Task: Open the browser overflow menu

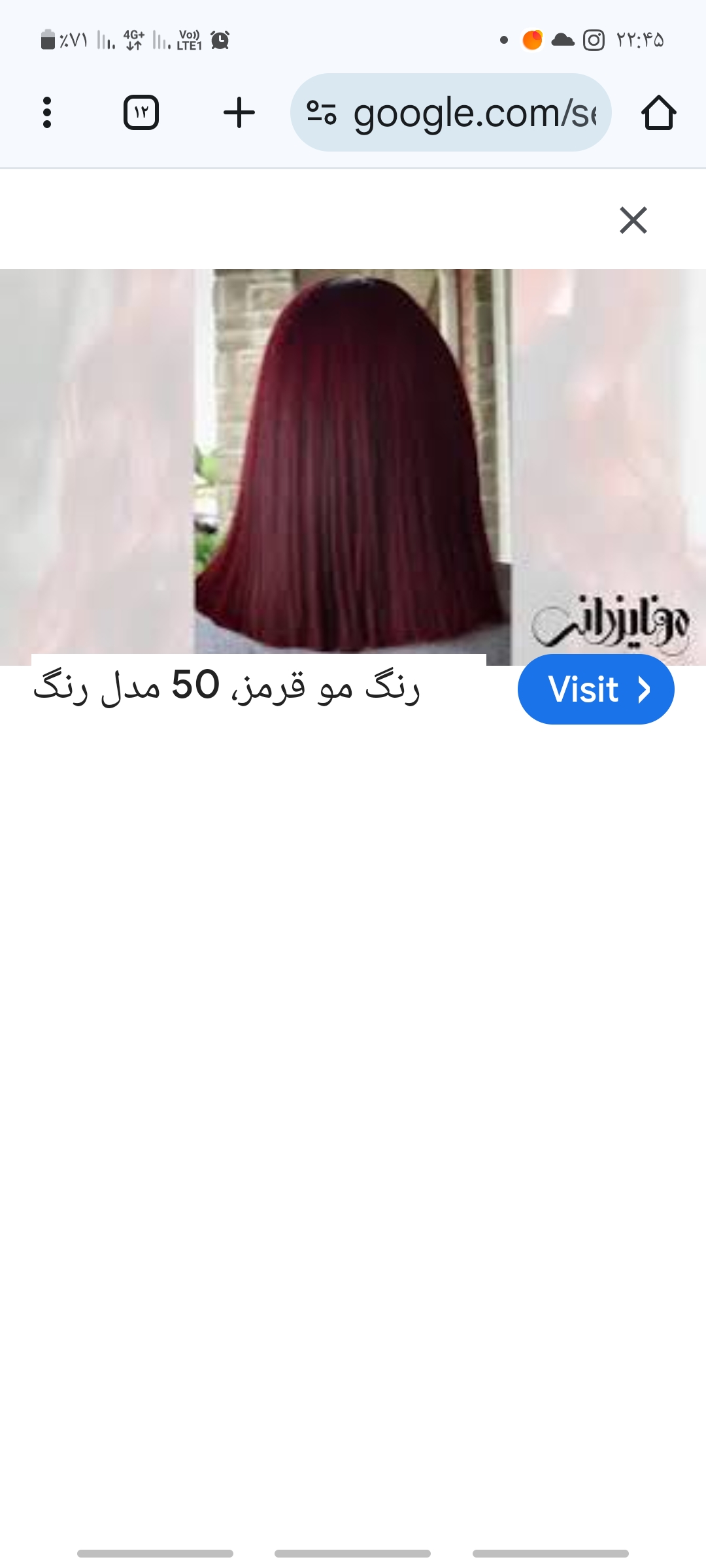Action: (46, 112)
